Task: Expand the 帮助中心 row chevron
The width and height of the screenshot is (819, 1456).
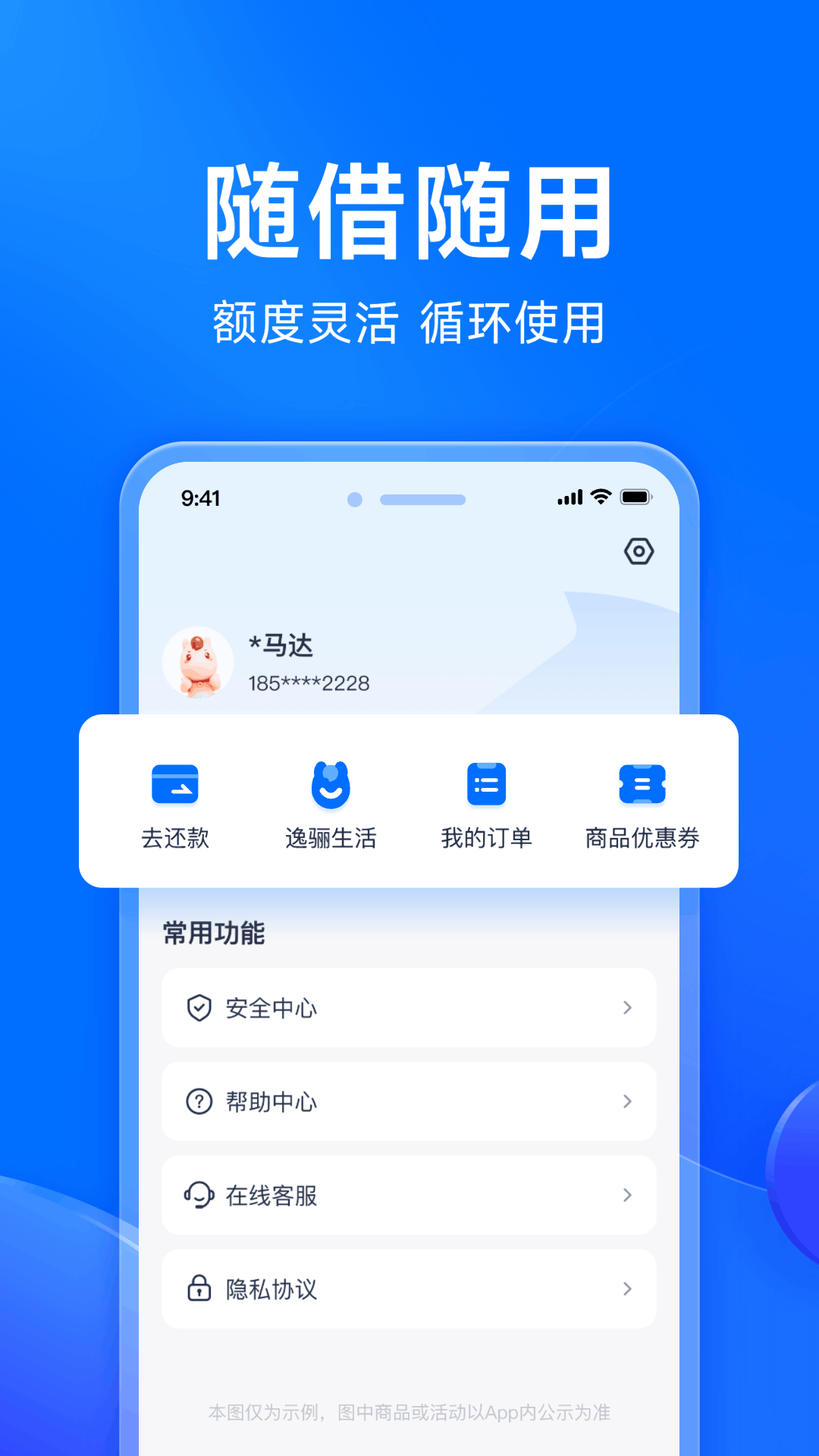Action: pos(626,1102)
